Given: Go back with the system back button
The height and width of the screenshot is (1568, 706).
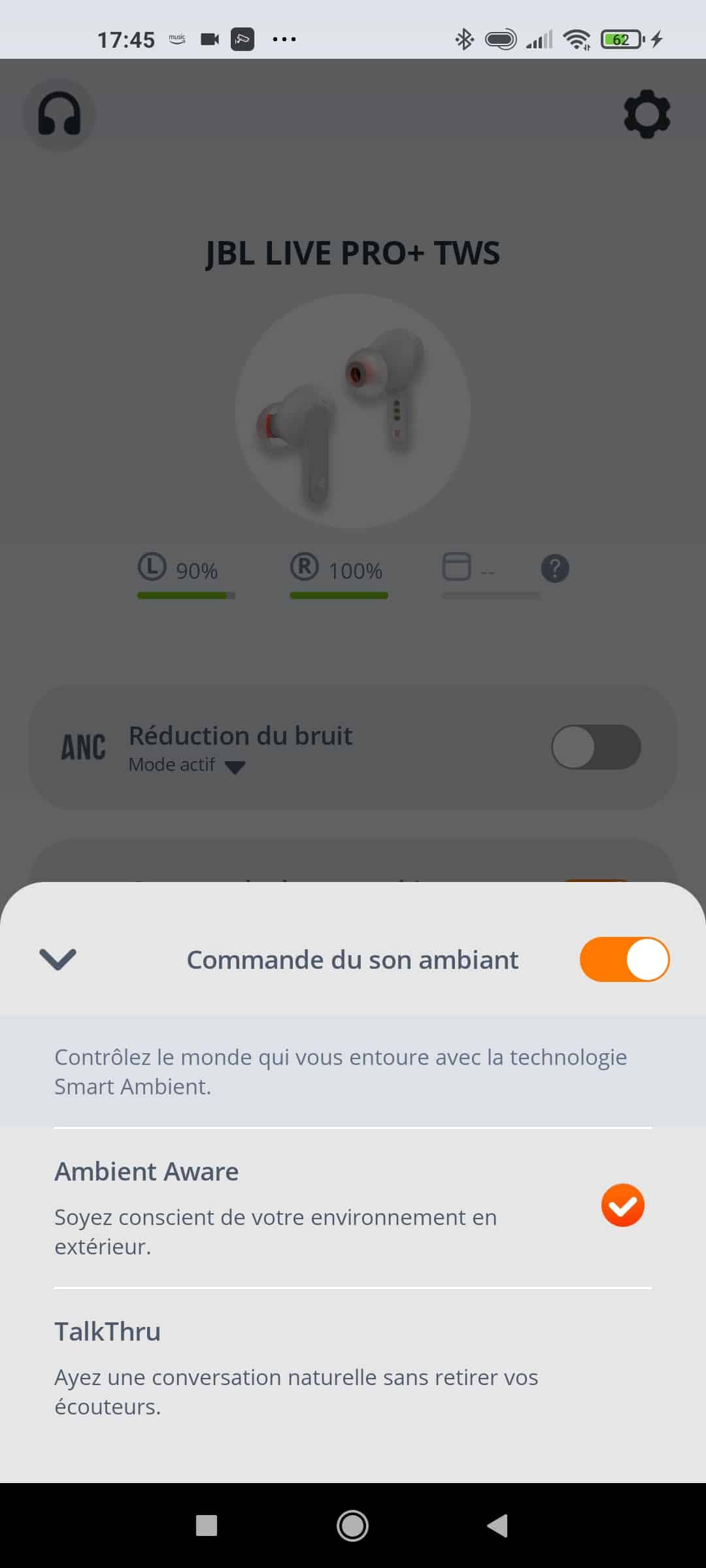Looking at the screenshot, I should point(497,1526).
